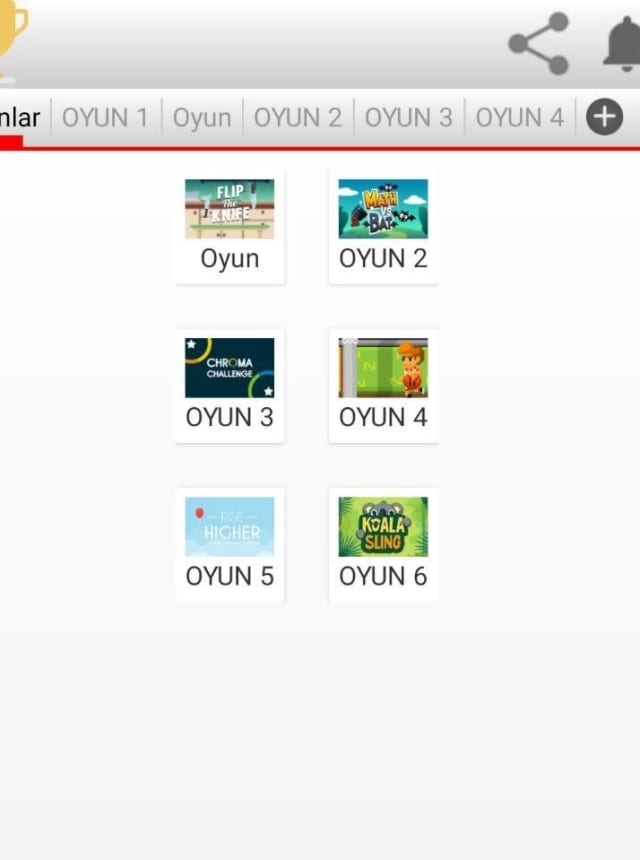Select the OYUN 2 tab
This screenshot has height=860, width=640.
pyautogui.click(x=298, y=117)
